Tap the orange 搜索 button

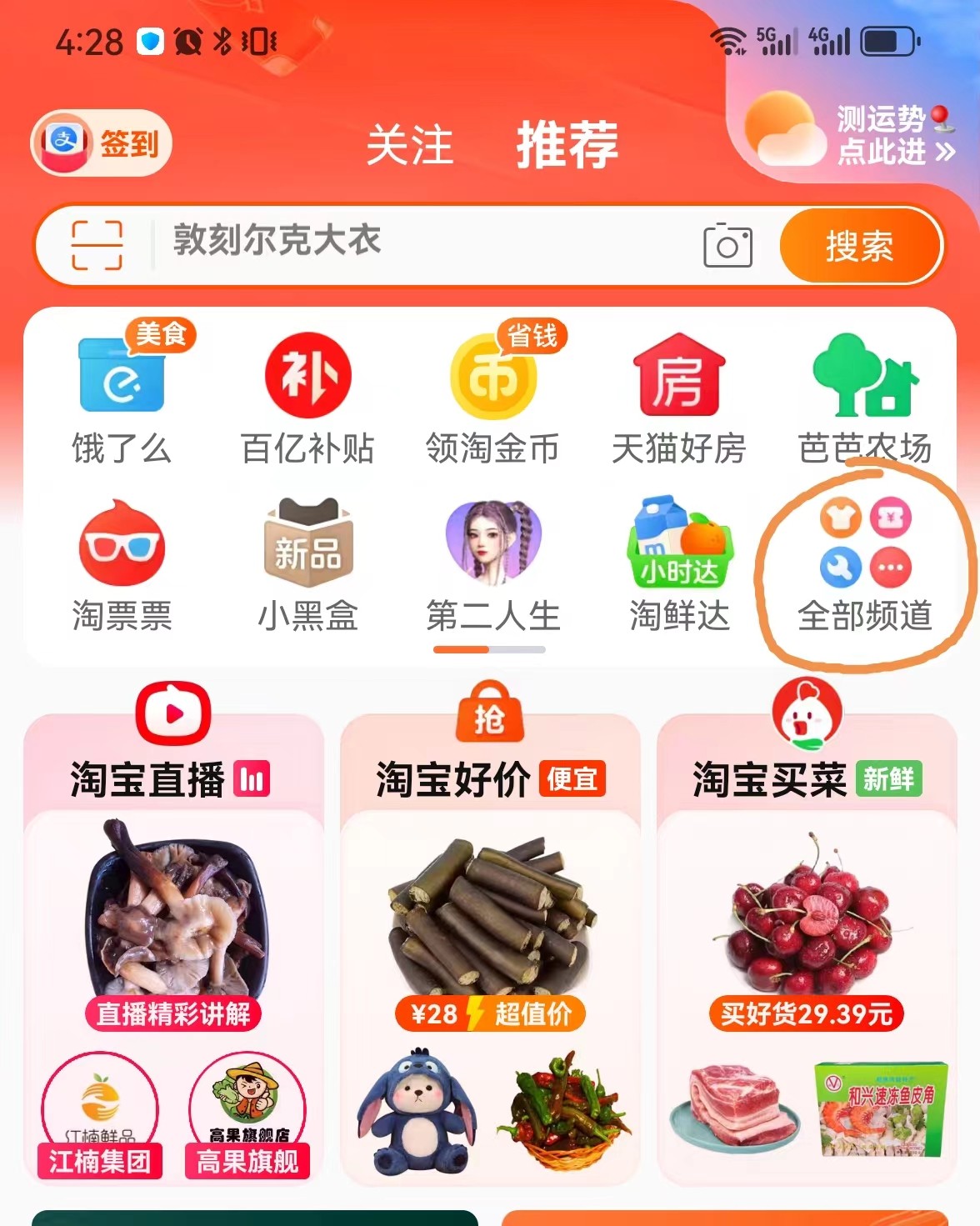(x=859, y=246)
